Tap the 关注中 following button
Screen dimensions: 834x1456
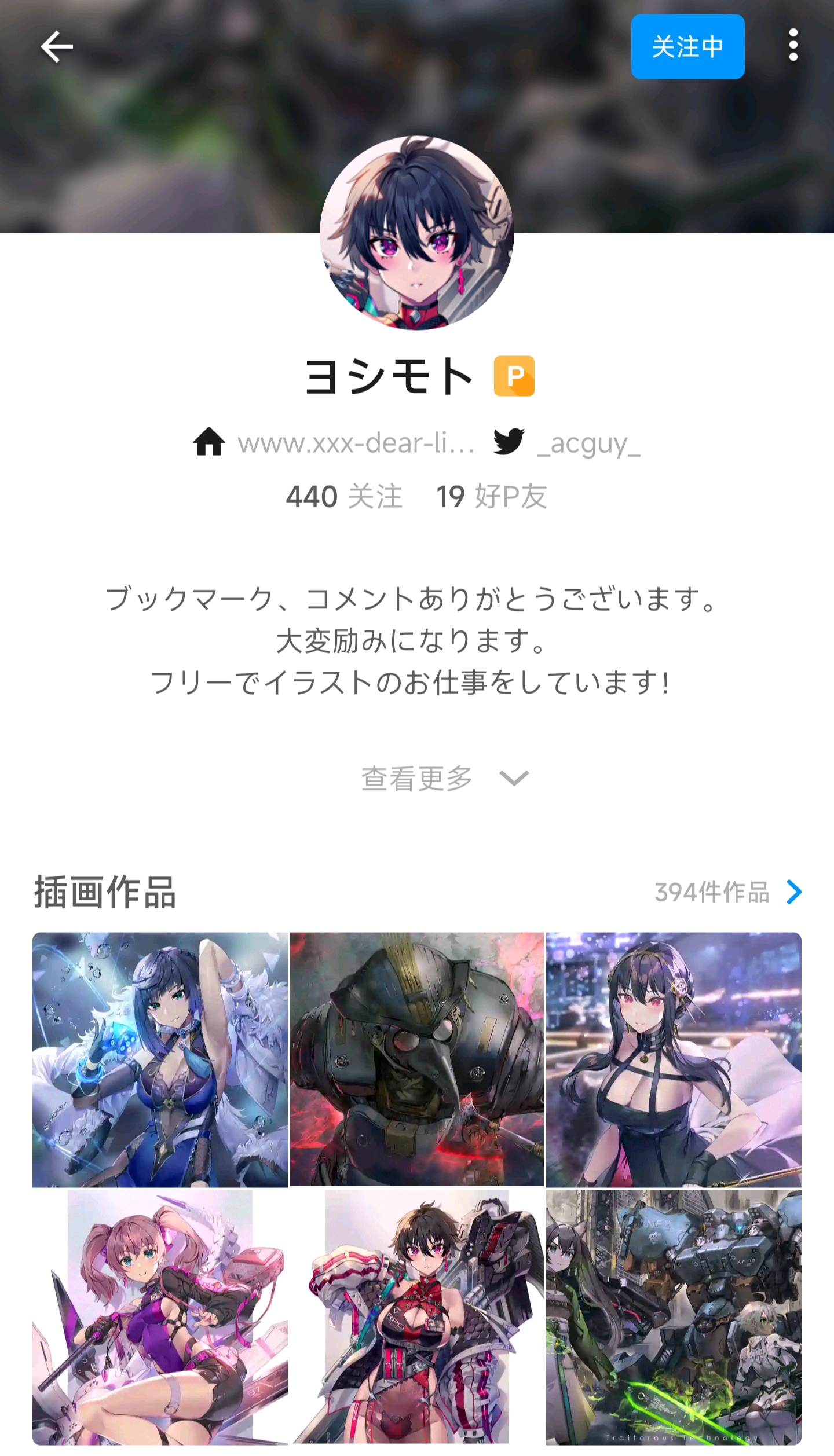687,47
